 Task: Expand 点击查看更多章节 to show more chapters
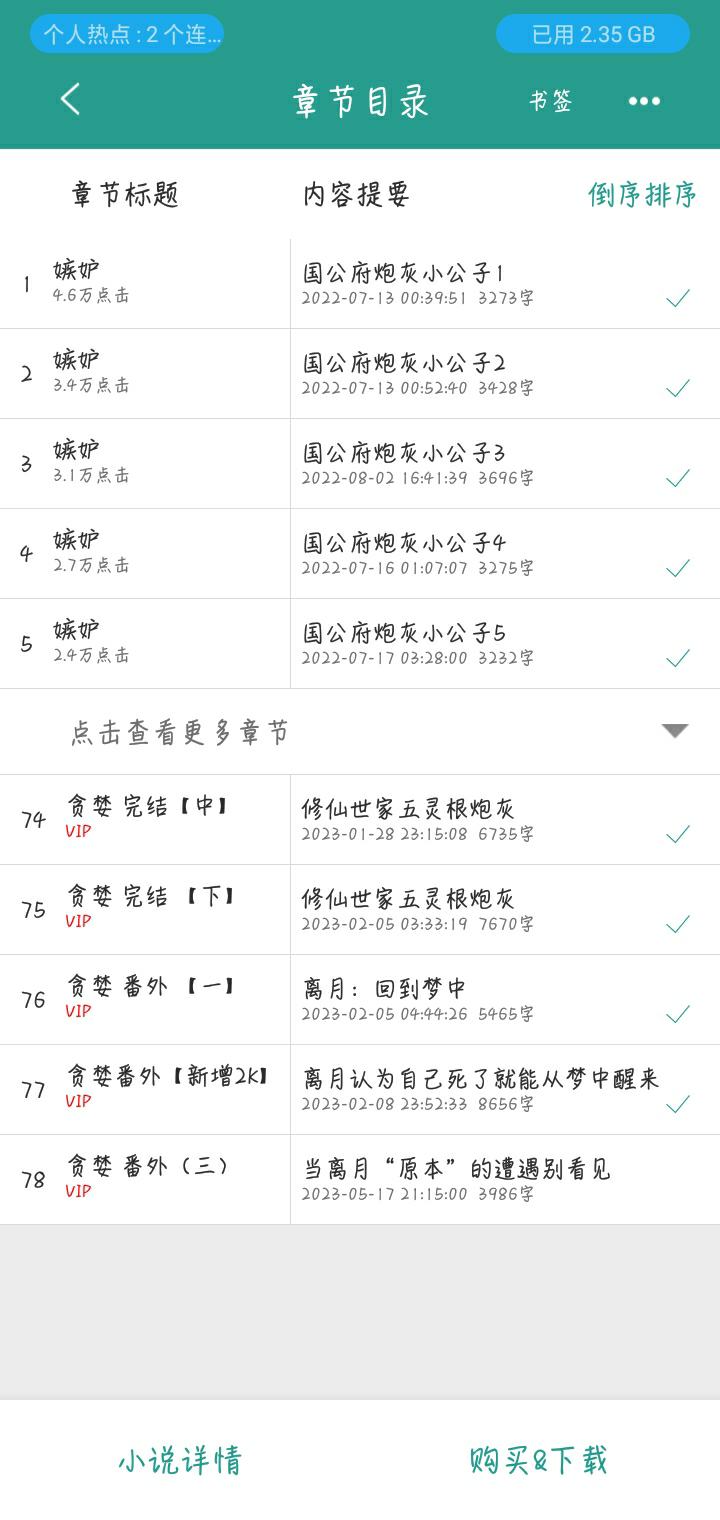(x=360, y=732)
